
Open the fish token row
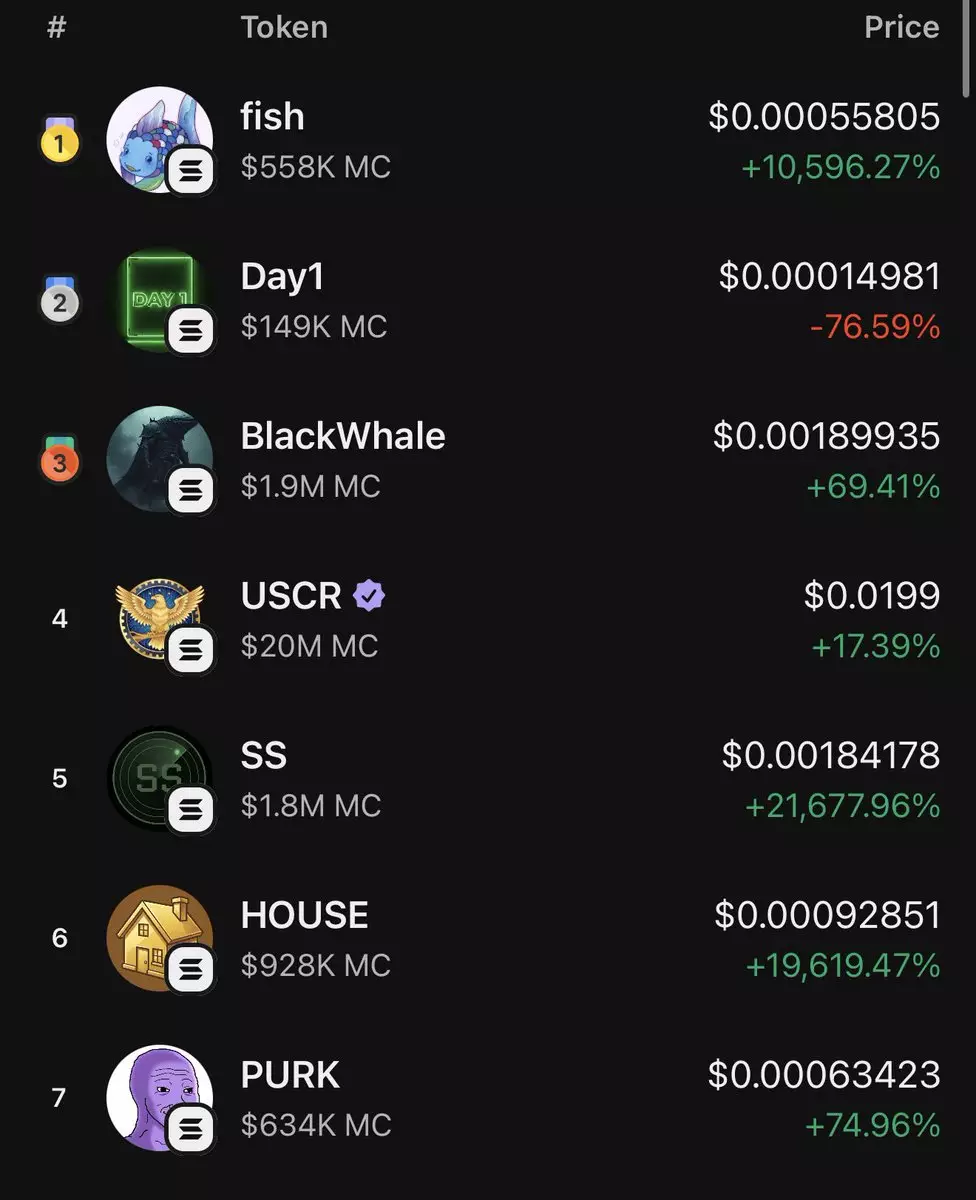coord(272,118)
